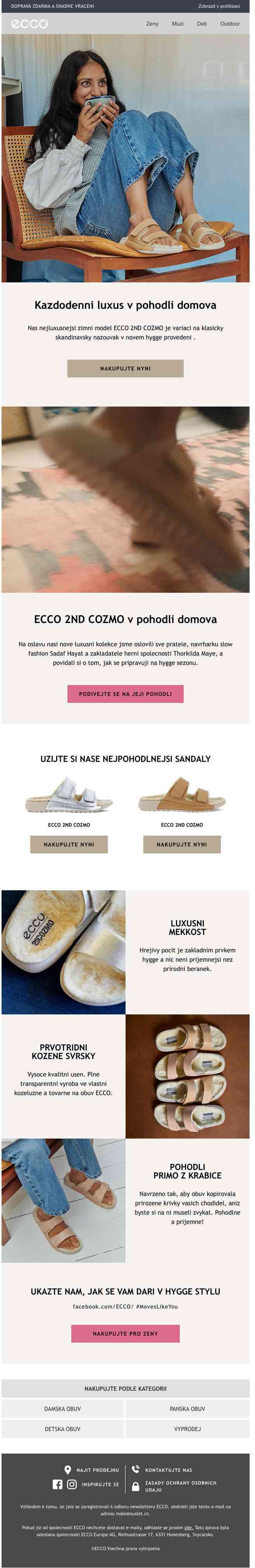Open 'Zobrazit v prohlizeci' link
Viewport: 255px width, 1568px height.
(x=219, y=6)
